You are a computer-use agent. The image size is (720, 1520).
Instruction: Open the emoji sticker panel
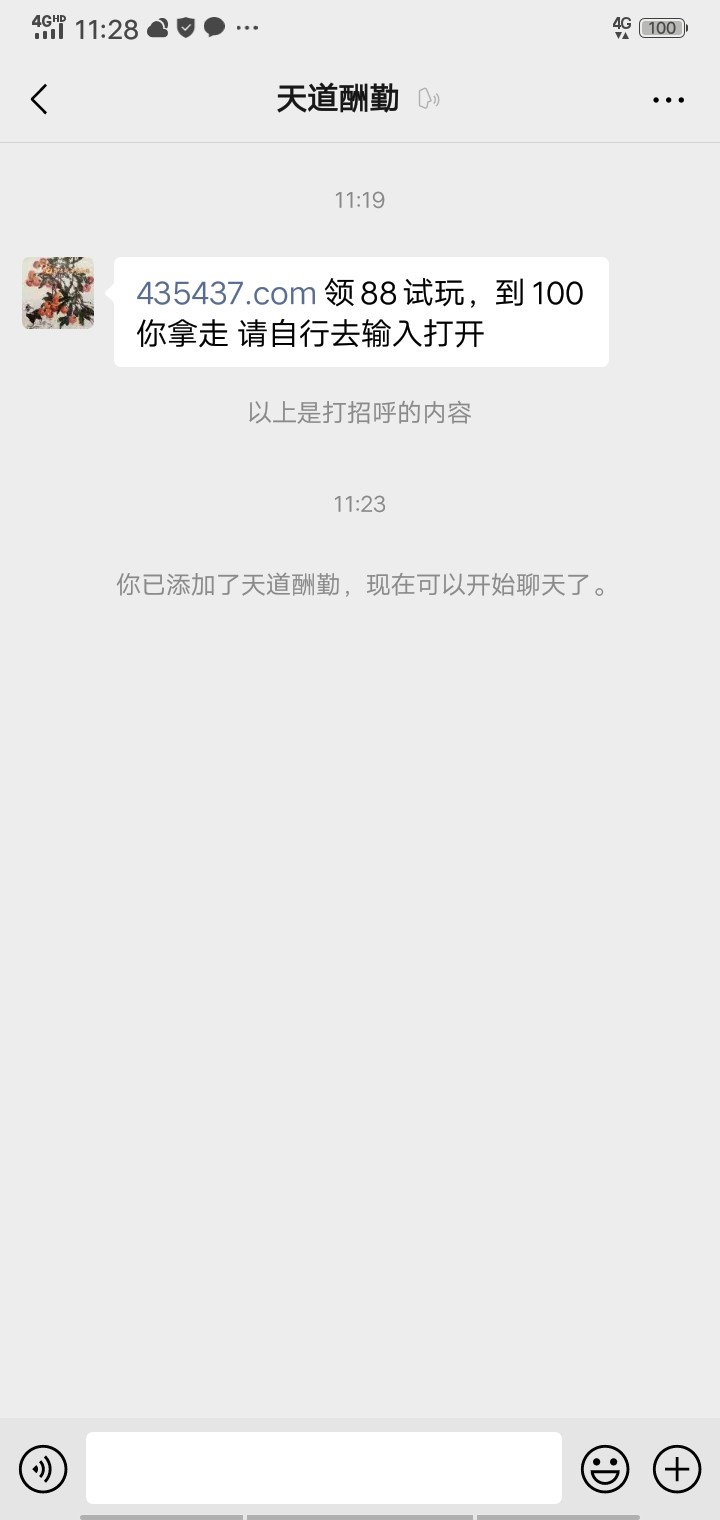605,1469
